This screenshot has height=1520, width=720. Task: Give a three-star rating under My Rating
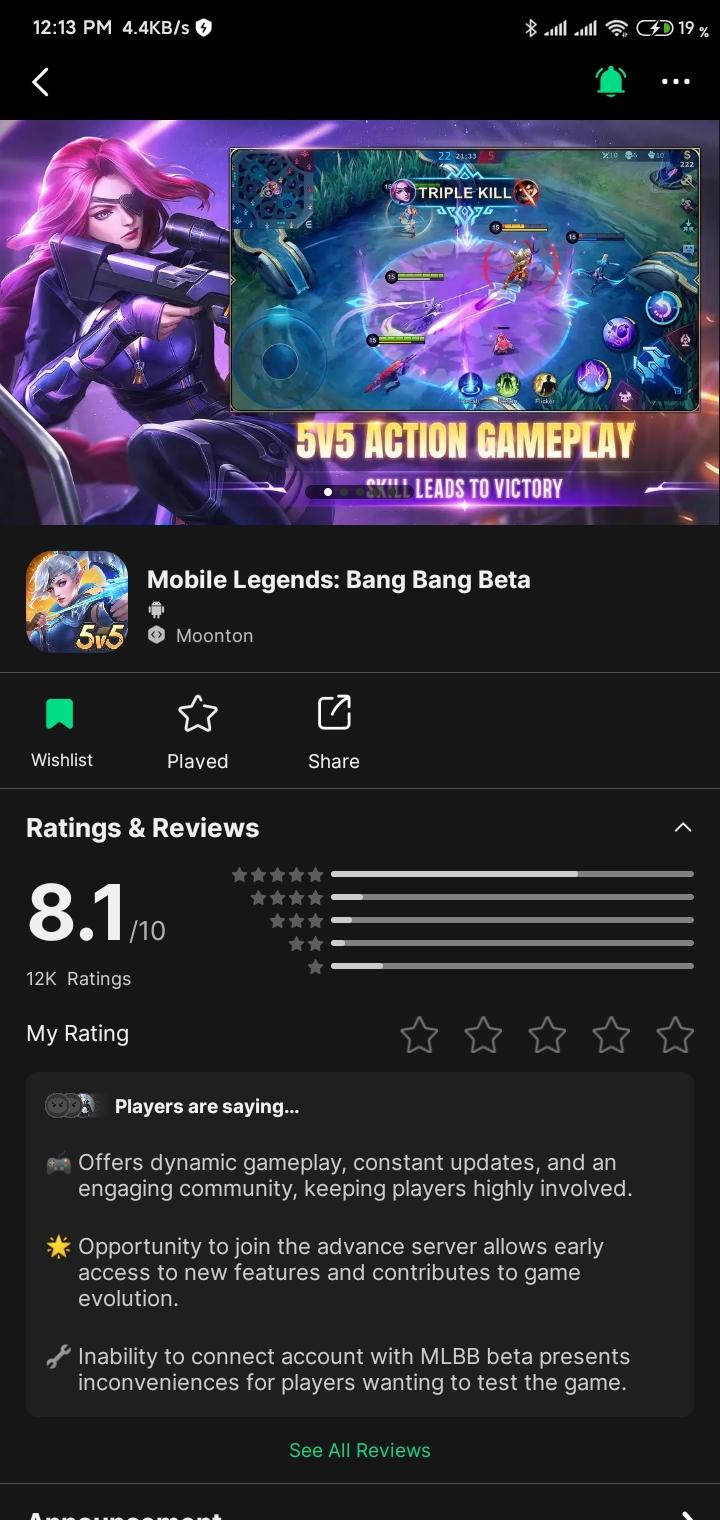pyautogui.click(x=547, y=1035)
